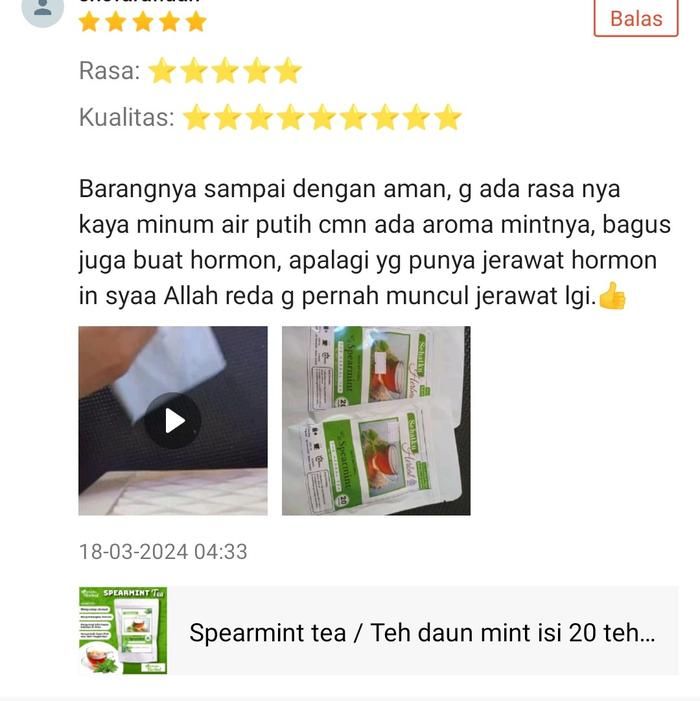Open the reviewer's profile avatar
This screenshot has width=700, height=701.
43,9
